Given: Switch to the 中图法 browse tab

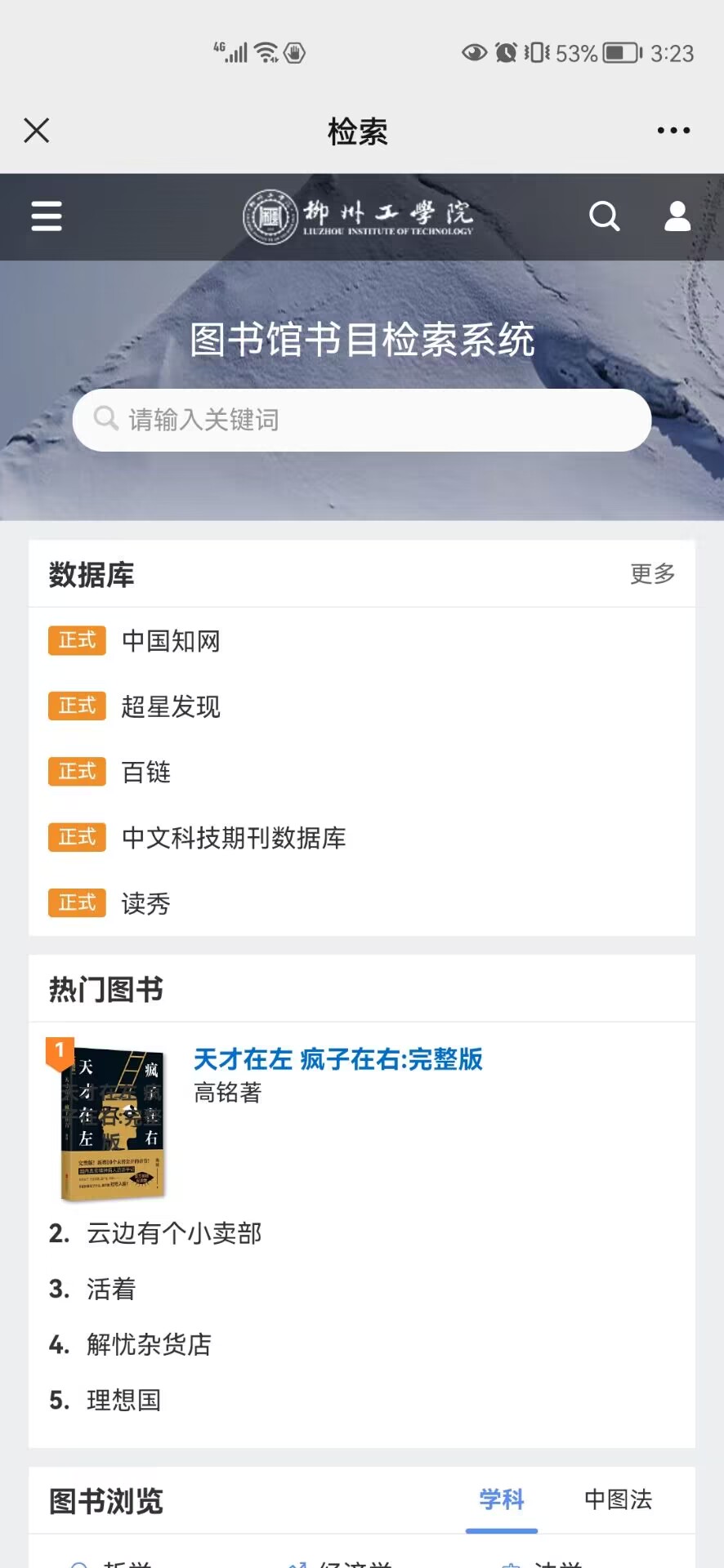Looking at the screenshot, I should (618, 1499).
